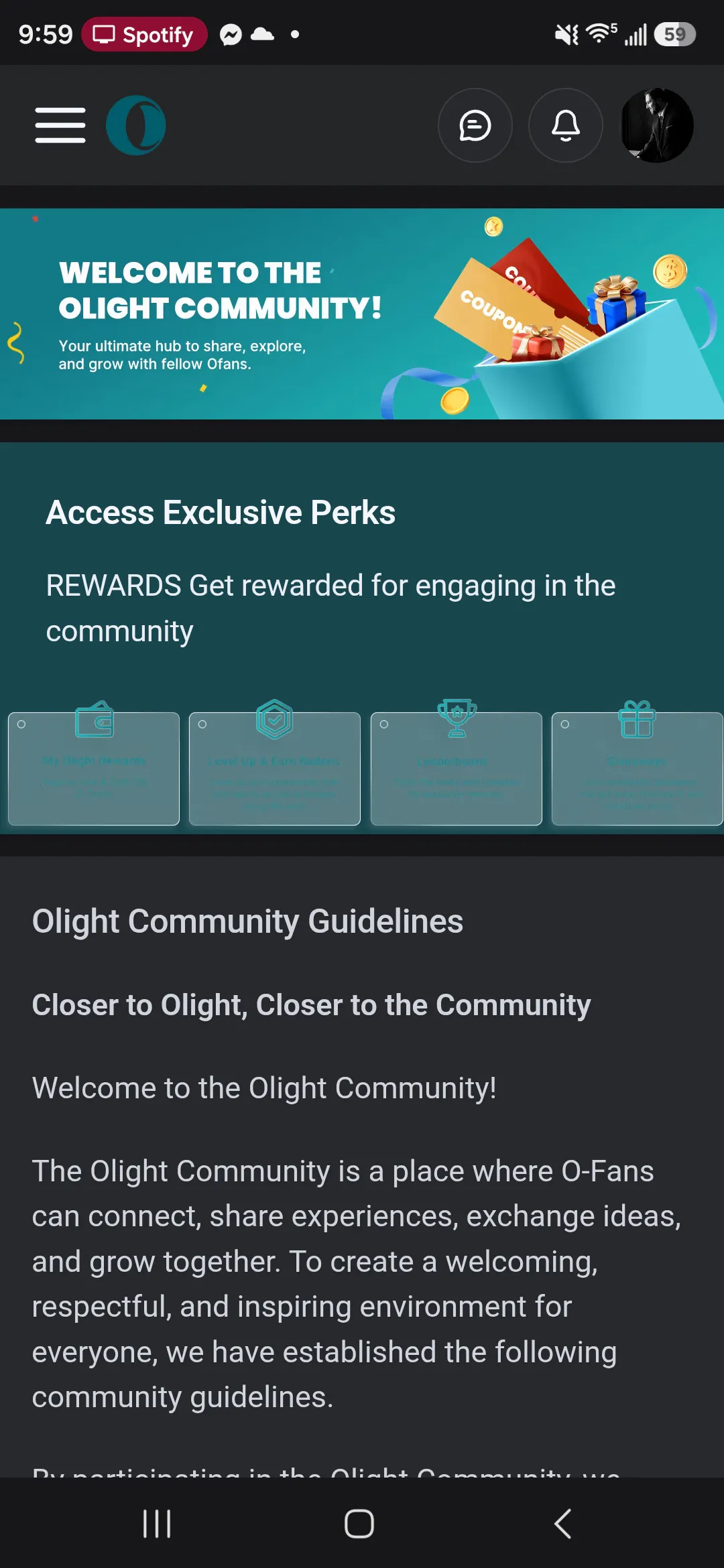
Task: Open the messages chat icon
Action: tap(475, 125)
